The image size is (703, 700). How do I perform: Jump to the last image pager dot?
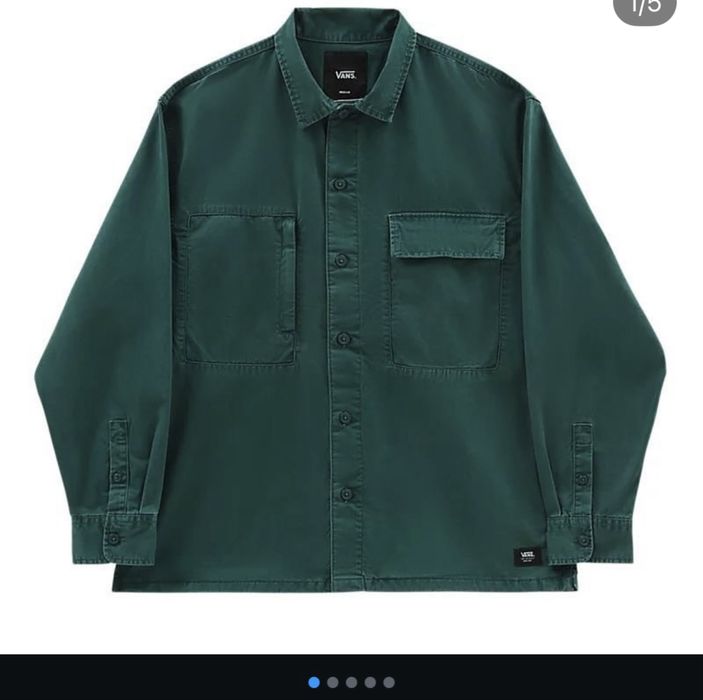click(389, 682)
